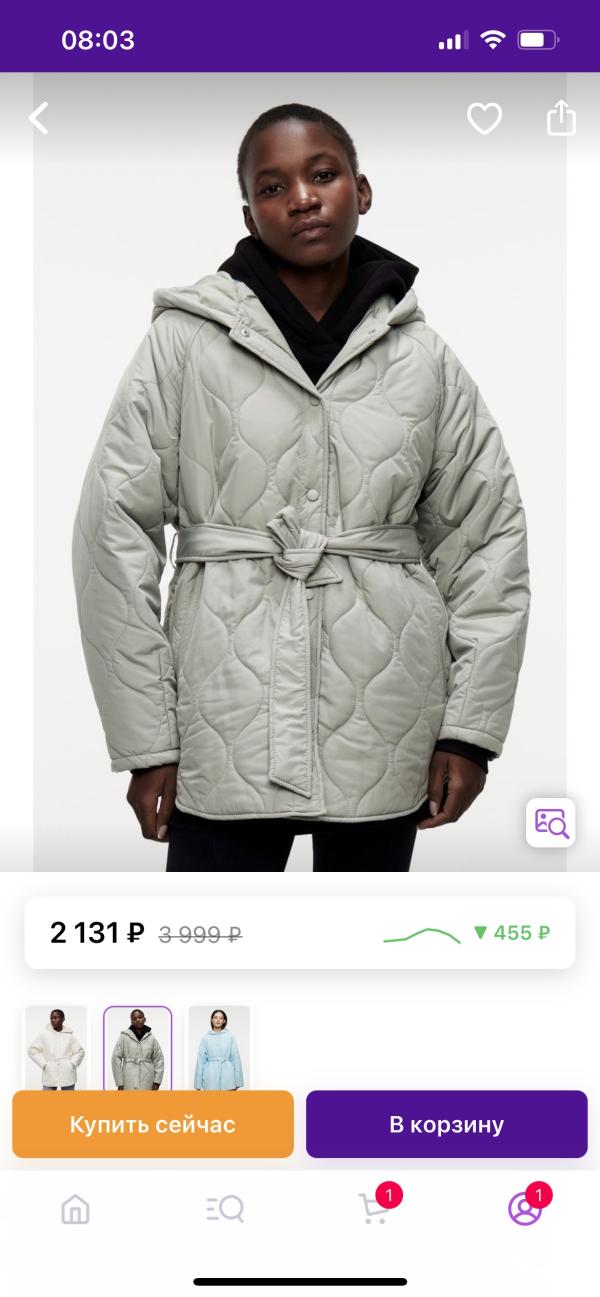Open the catalog search tab
The height and width of the screenshot is (1297, 600).
(225, 1209)
